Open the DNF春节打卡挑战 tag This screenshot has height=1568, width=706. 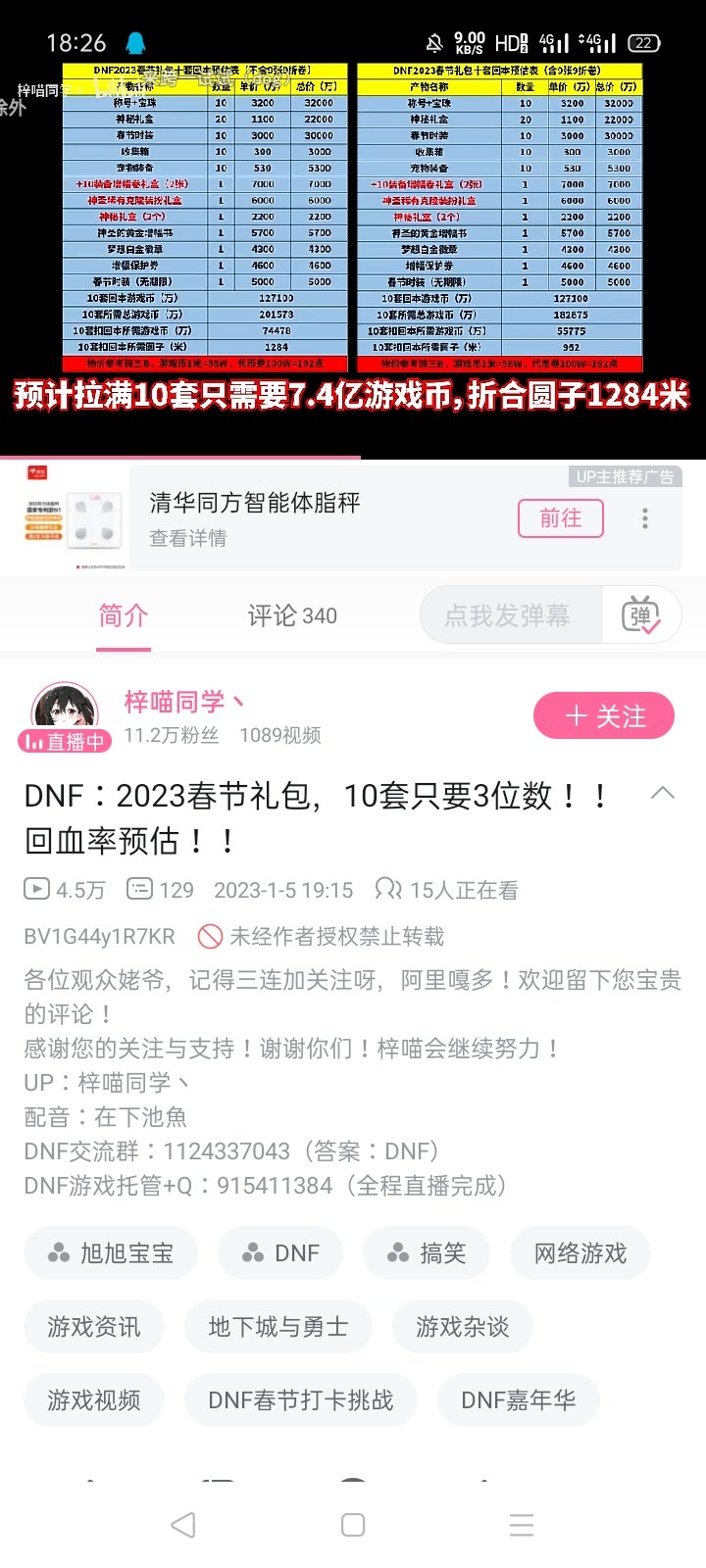(301, 1399)
